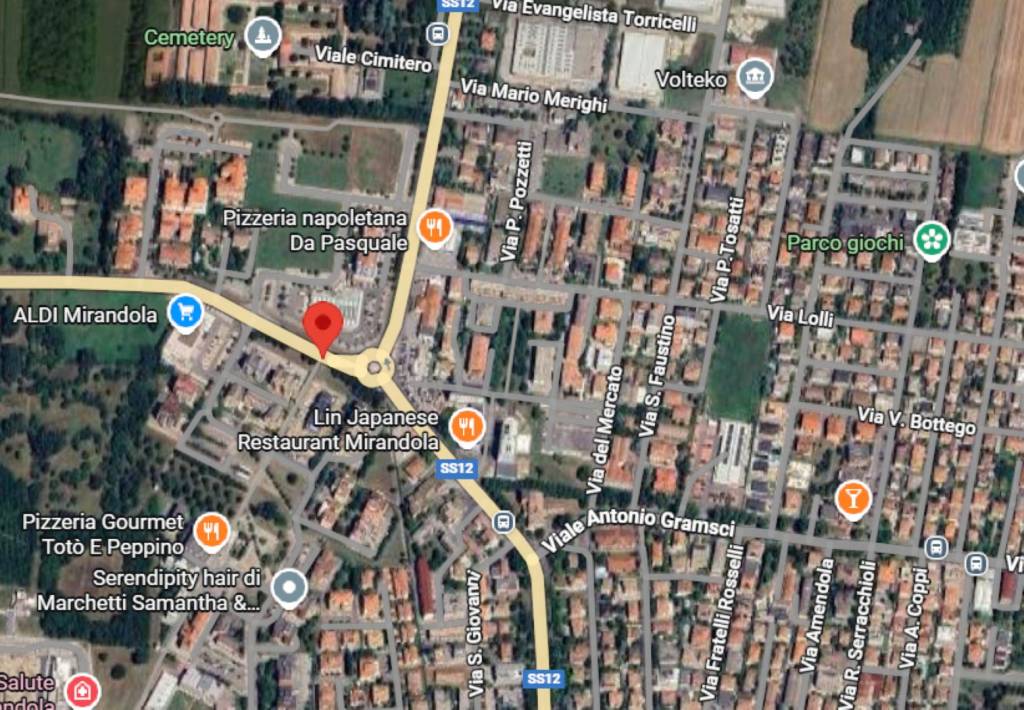Open the ALDI Mirandola shop marker
Image resolution: width=1024 pixels, height=710 pixels.
click(x=184, y=313)
